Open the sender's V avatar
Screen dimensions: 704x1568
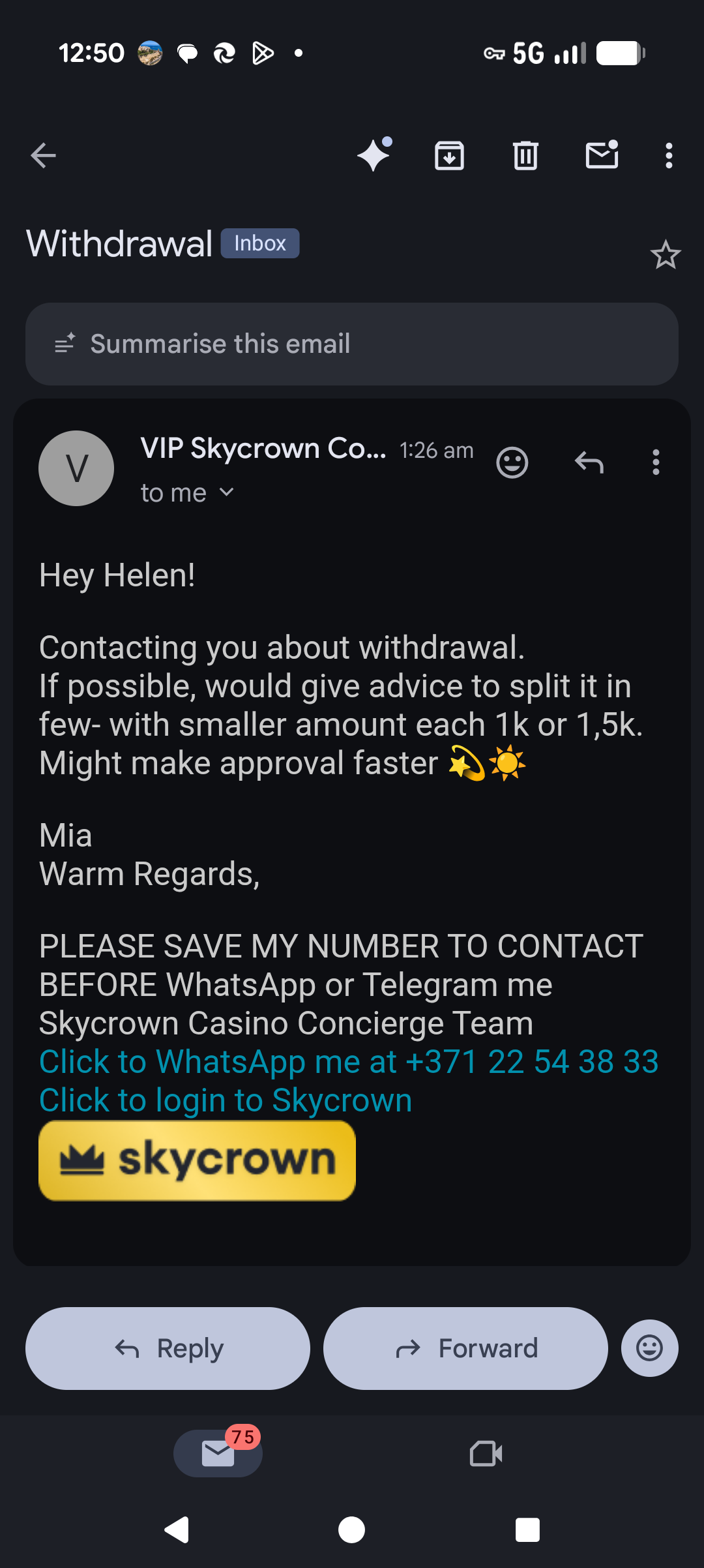76,468
